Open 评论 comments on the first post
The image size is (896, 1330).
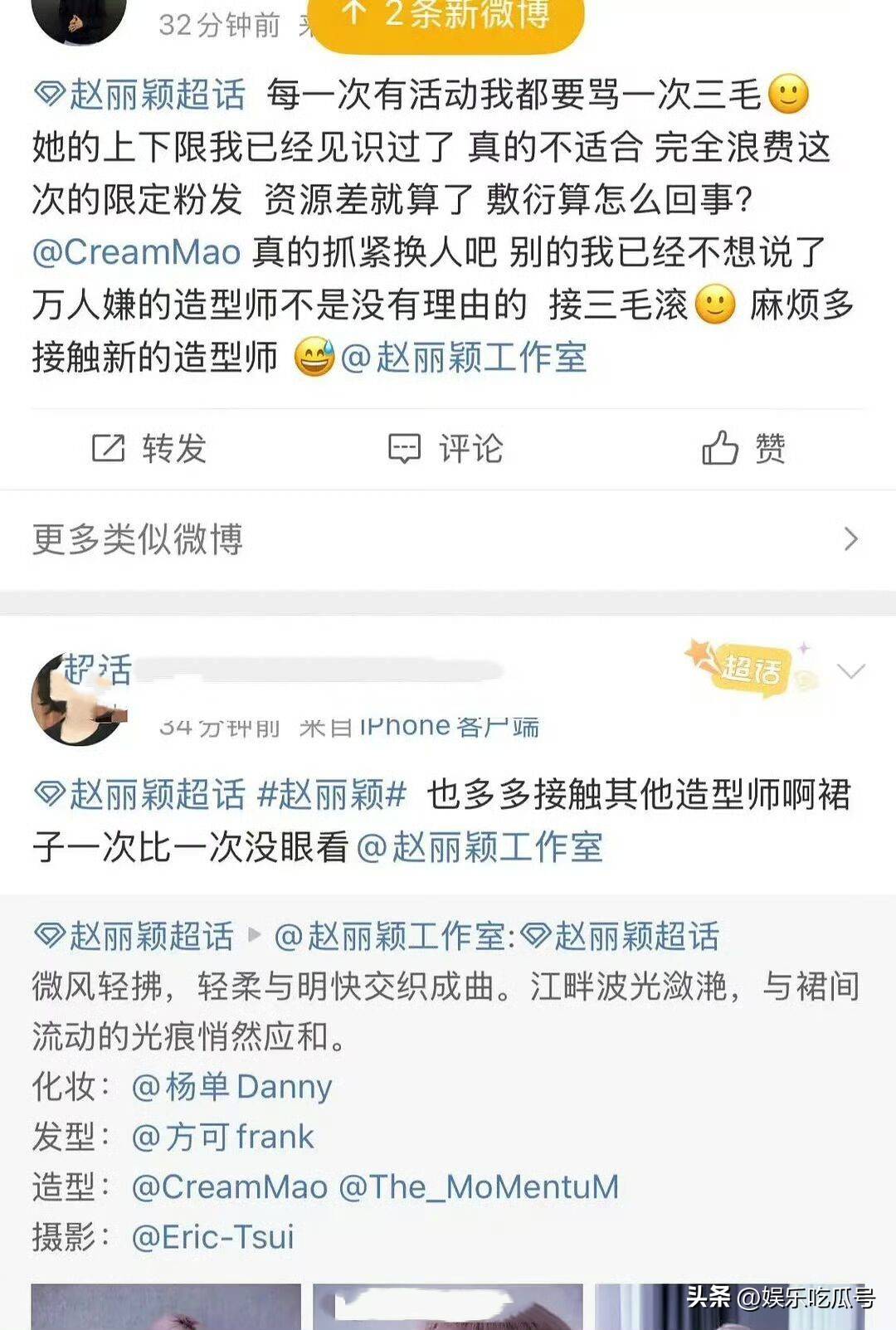446,449
